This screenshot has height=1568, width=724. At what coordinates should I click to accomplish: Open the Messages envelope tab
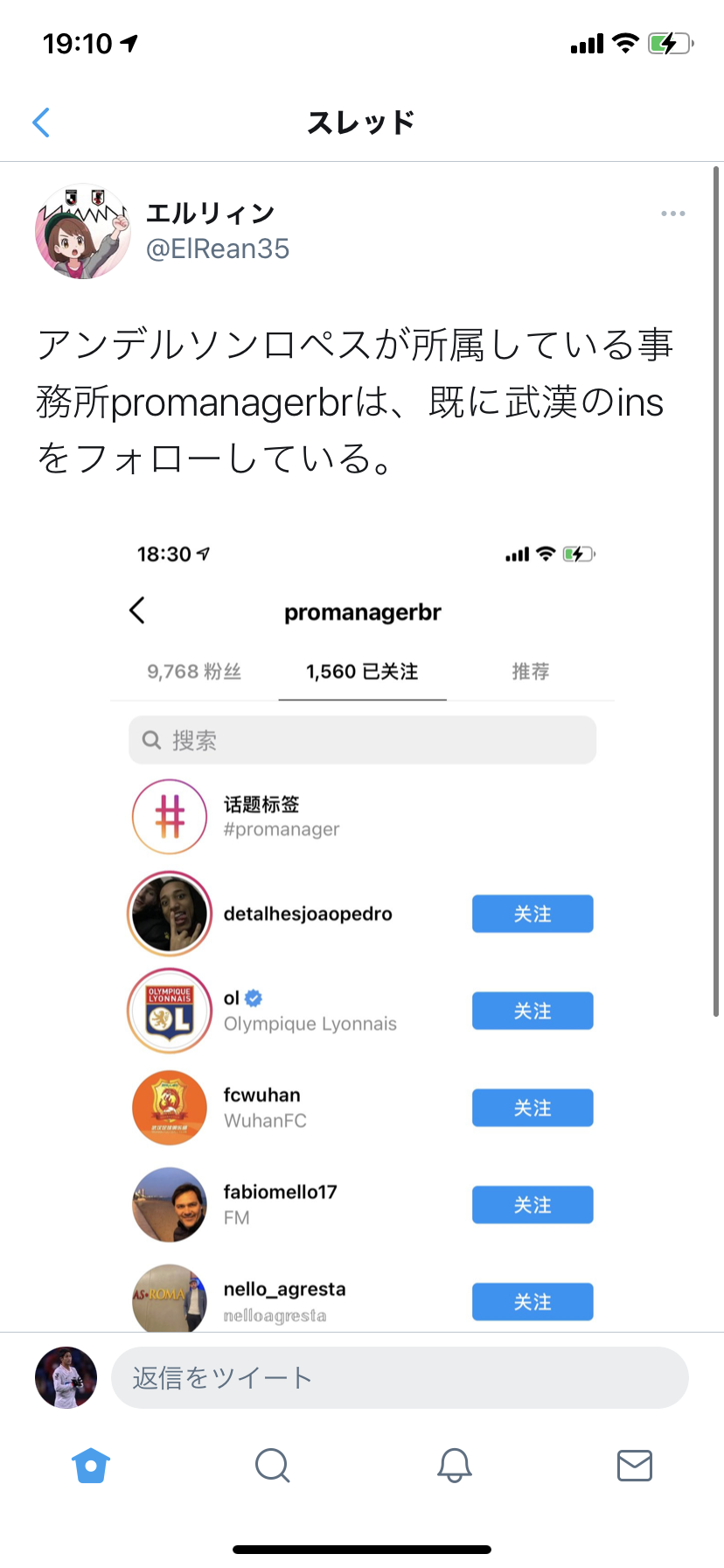pos(634,1466)
